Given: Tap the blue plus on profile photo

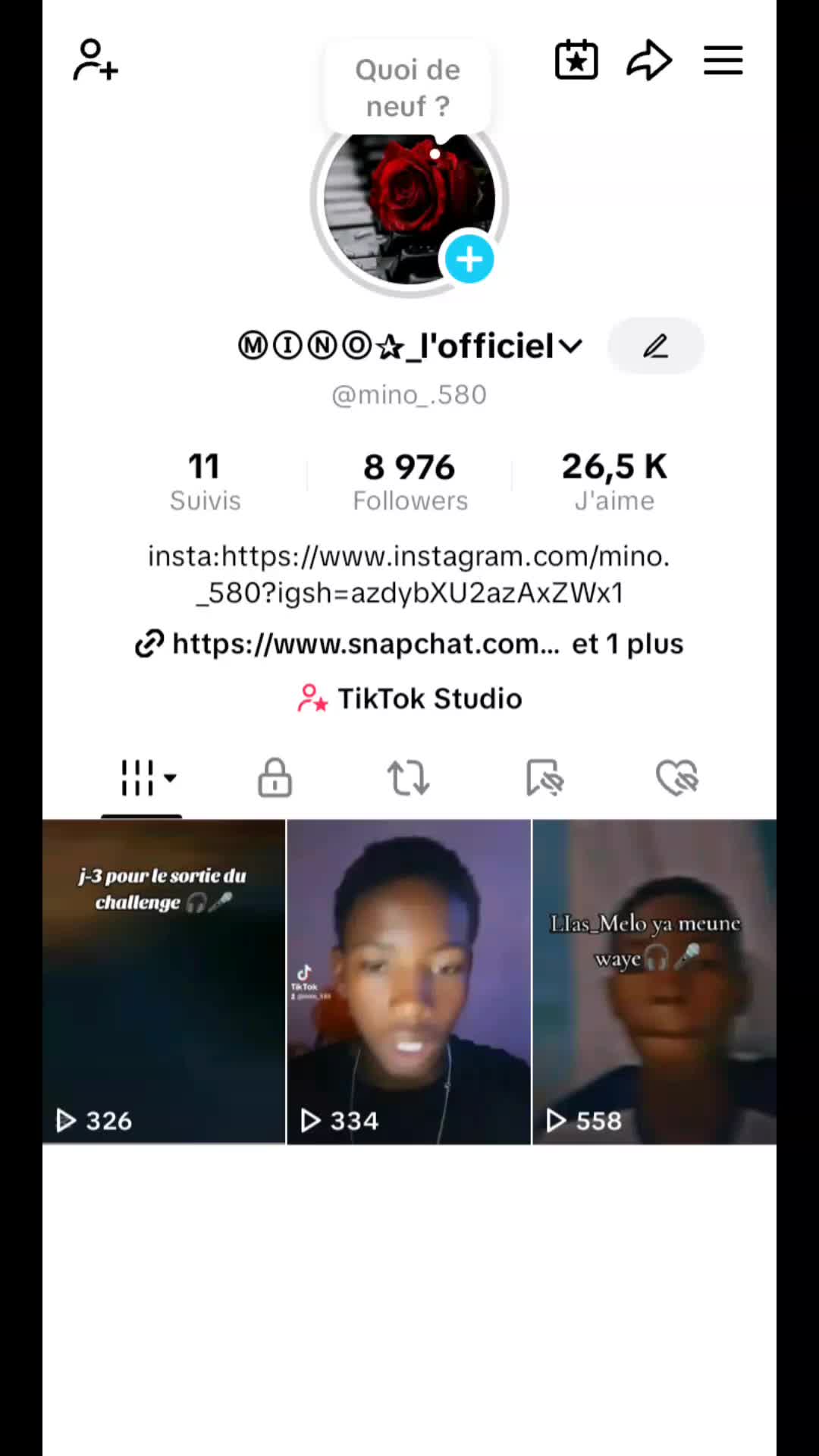Looking at the screenshot, I should coord(469,259).
